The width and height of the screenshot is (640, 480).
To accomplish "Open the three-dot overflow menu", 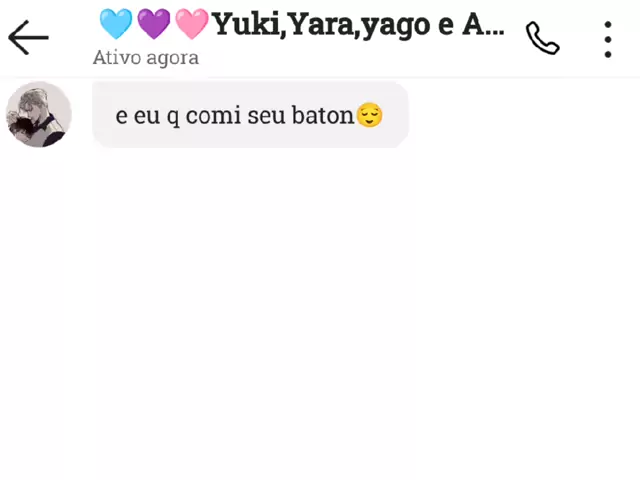I will pyautogui.click(x=607, y=38).
